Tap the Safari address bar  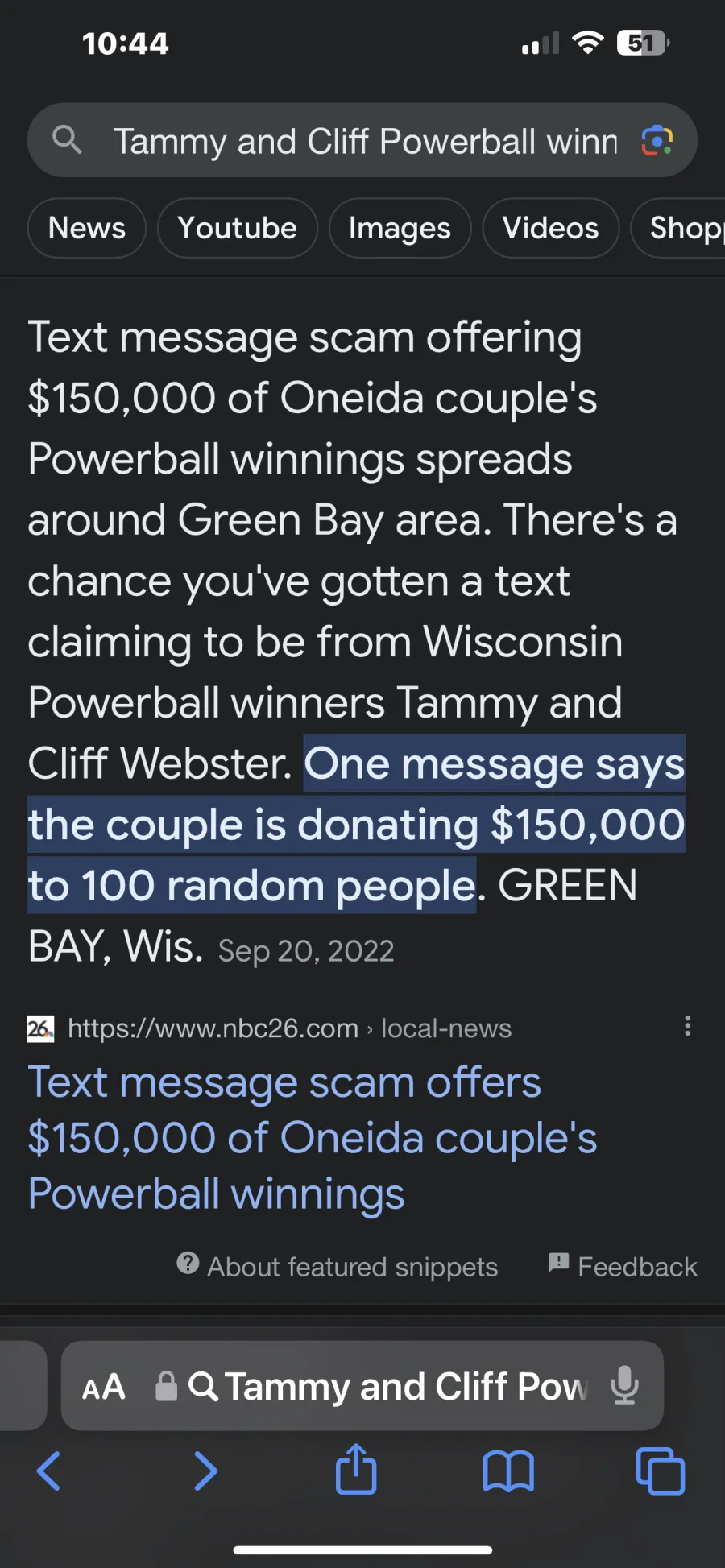click(x=362, y=1386)
